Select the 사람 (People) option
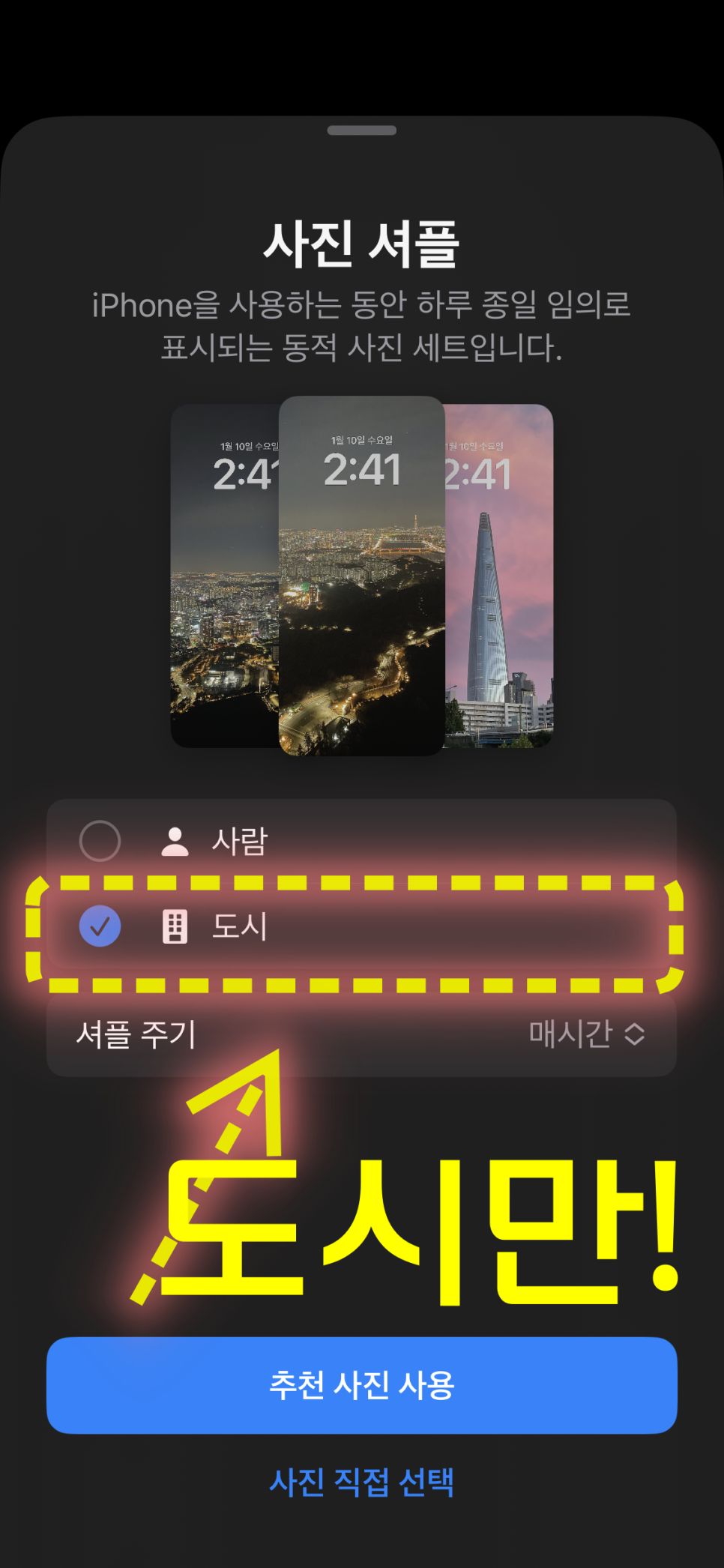 [100, 841]
